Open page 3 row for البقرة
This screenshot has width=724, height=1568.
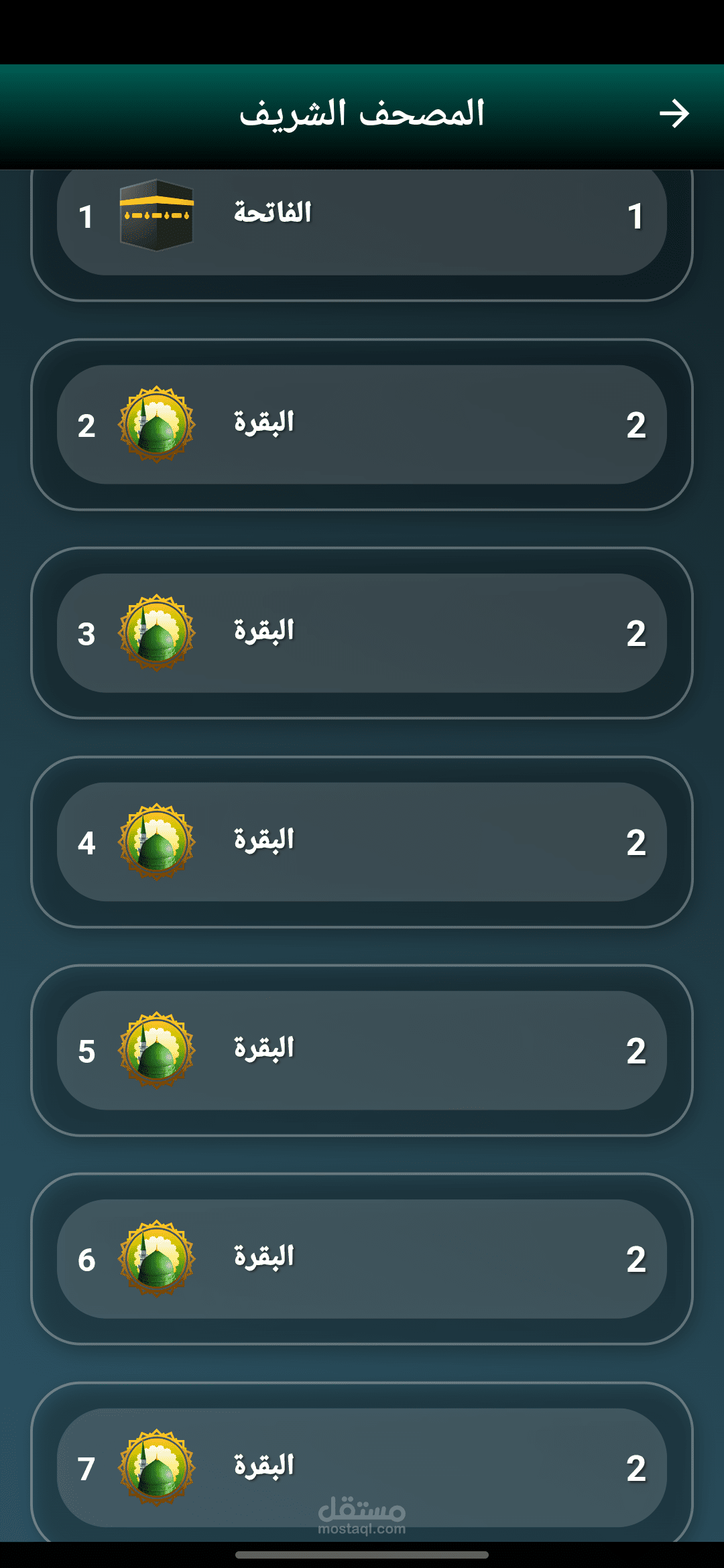click(x=362, y=633)
